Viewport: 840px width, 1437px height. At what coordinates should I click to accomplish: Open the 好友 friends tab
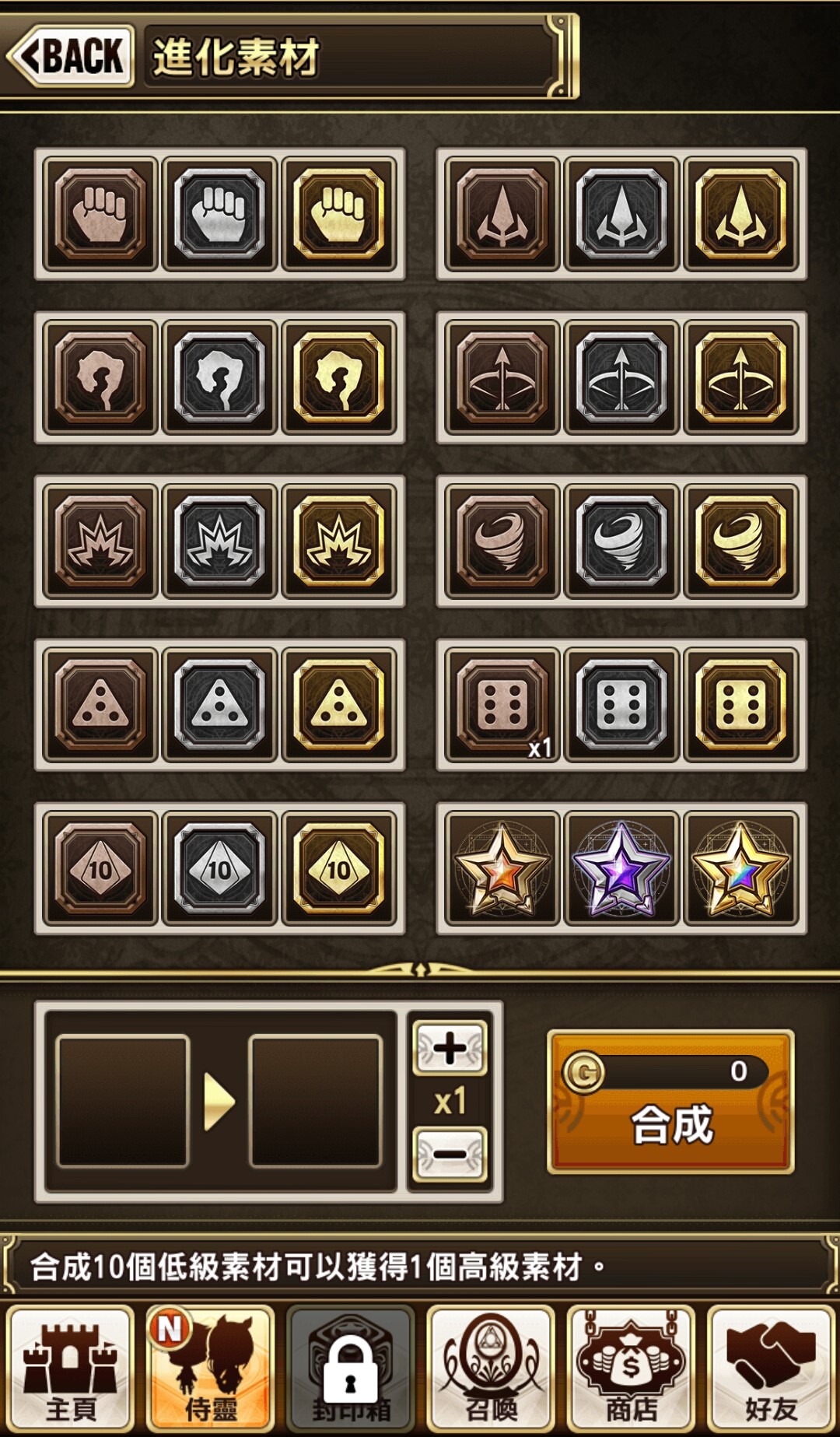pos(771,1368)
